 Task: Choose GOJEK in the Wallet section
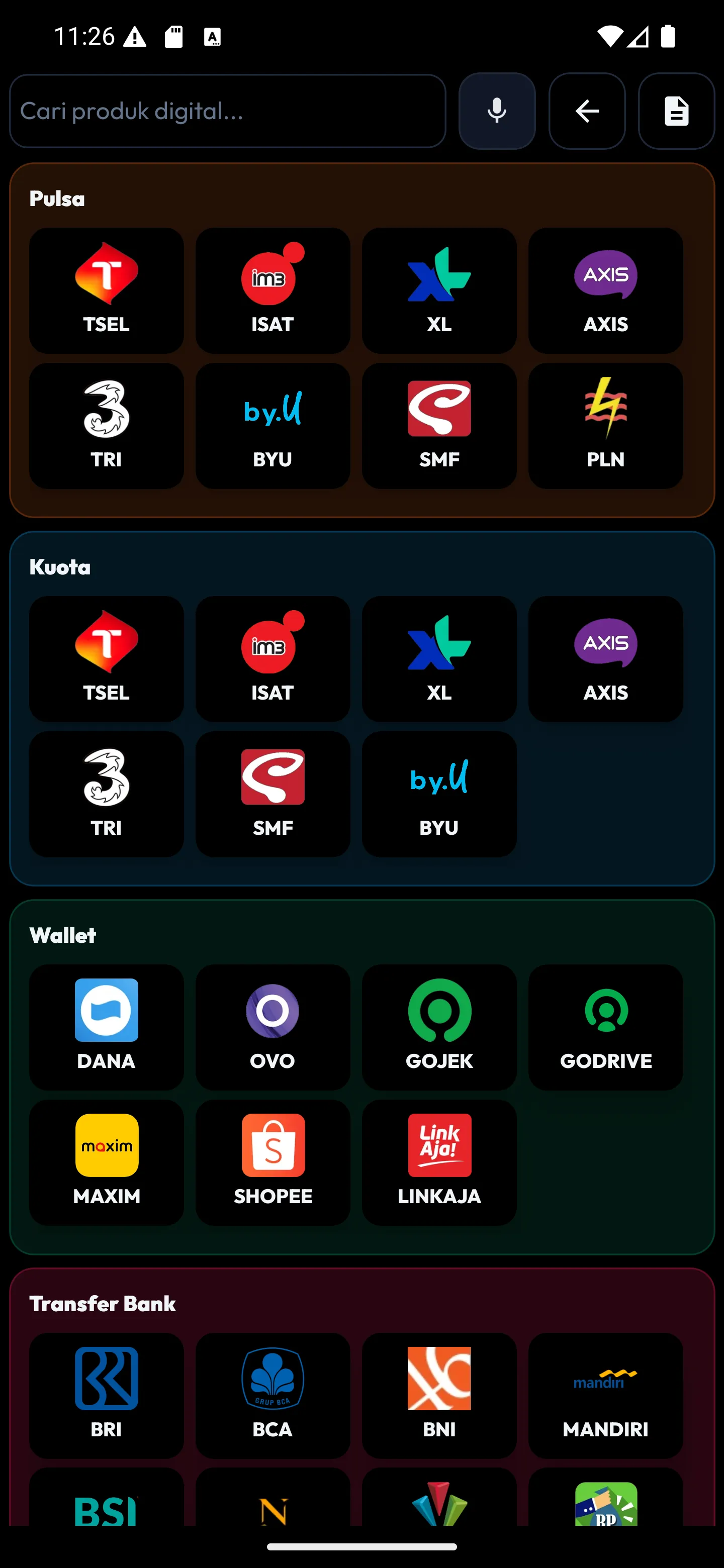(439, 1027)
